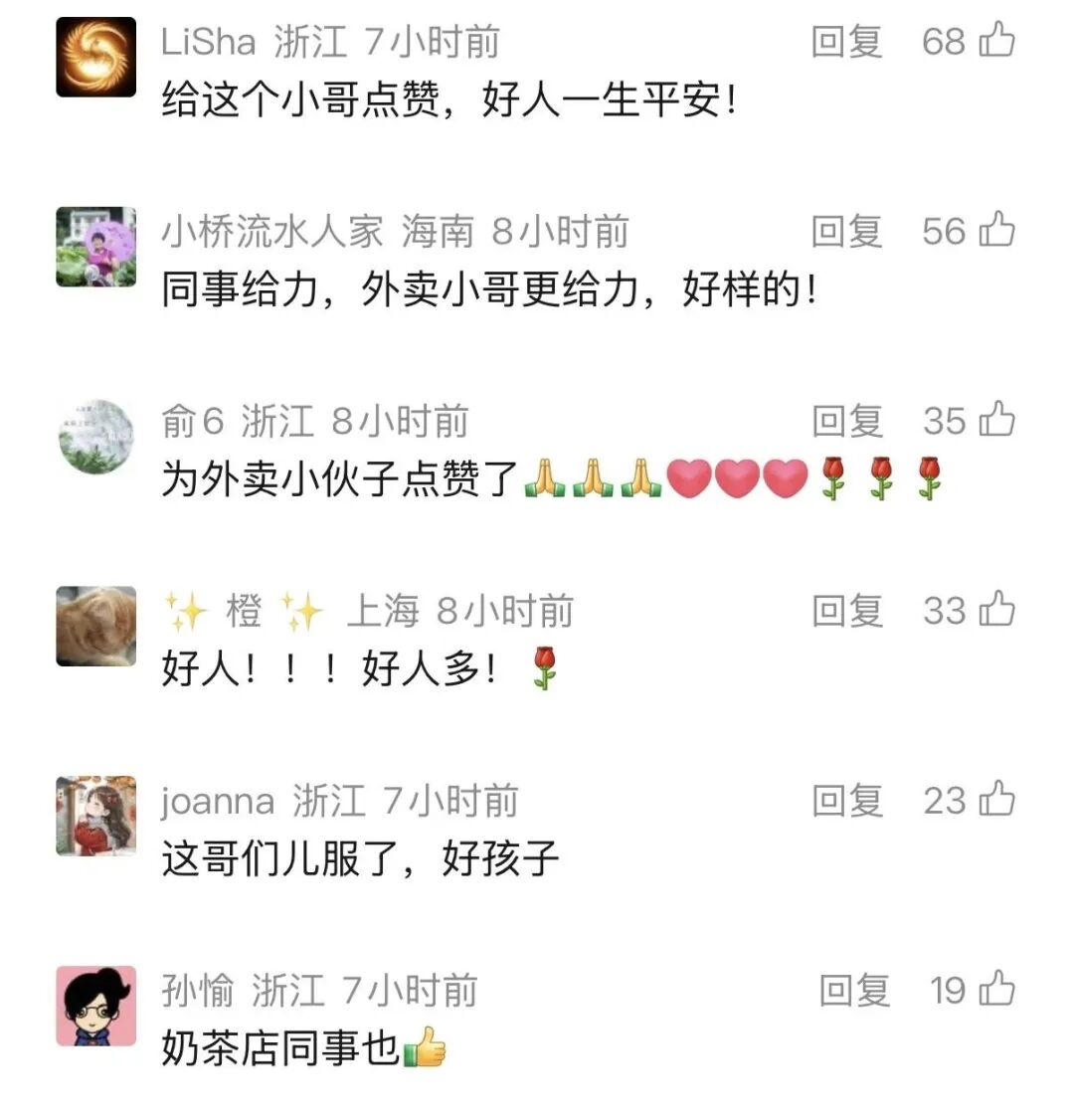Reply to 孙愉's comment
1074x1120 pixels.
pyautogui.click(x=854, y=991)
